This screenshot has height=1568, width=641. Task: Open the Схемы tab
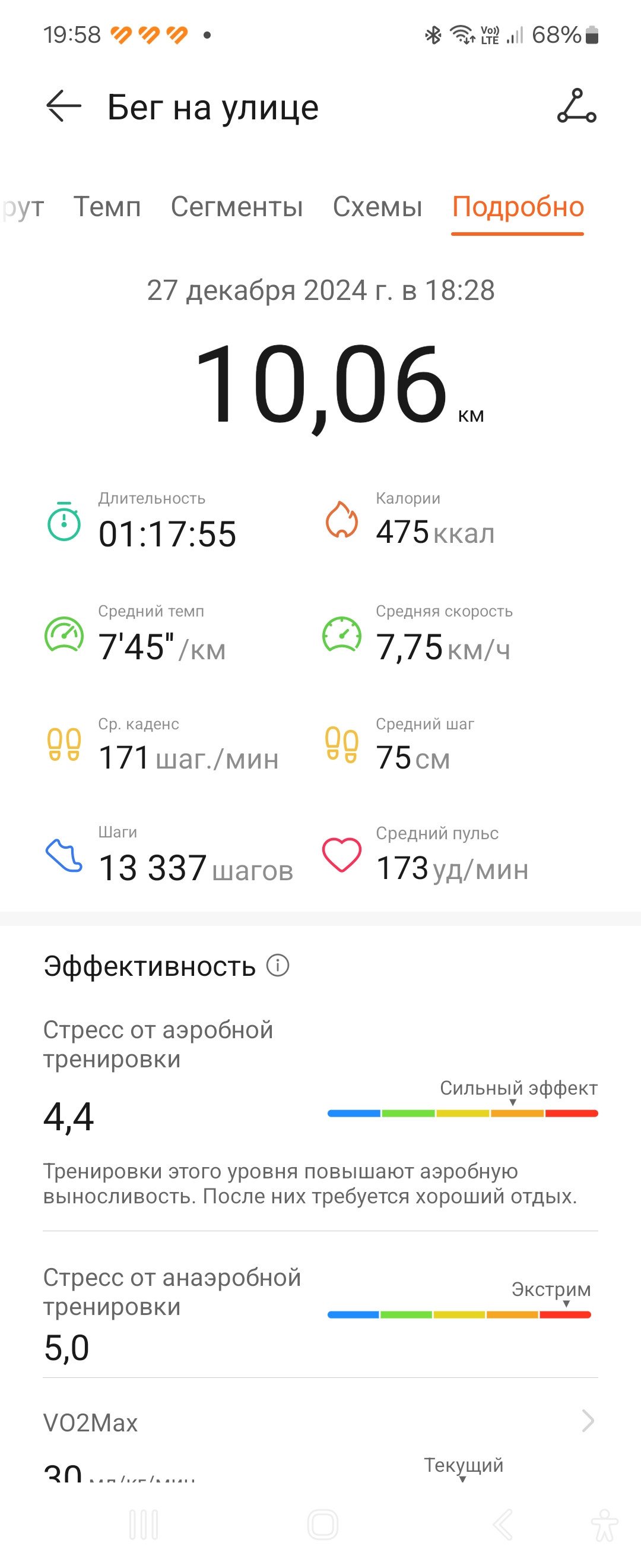coord(377,207)
